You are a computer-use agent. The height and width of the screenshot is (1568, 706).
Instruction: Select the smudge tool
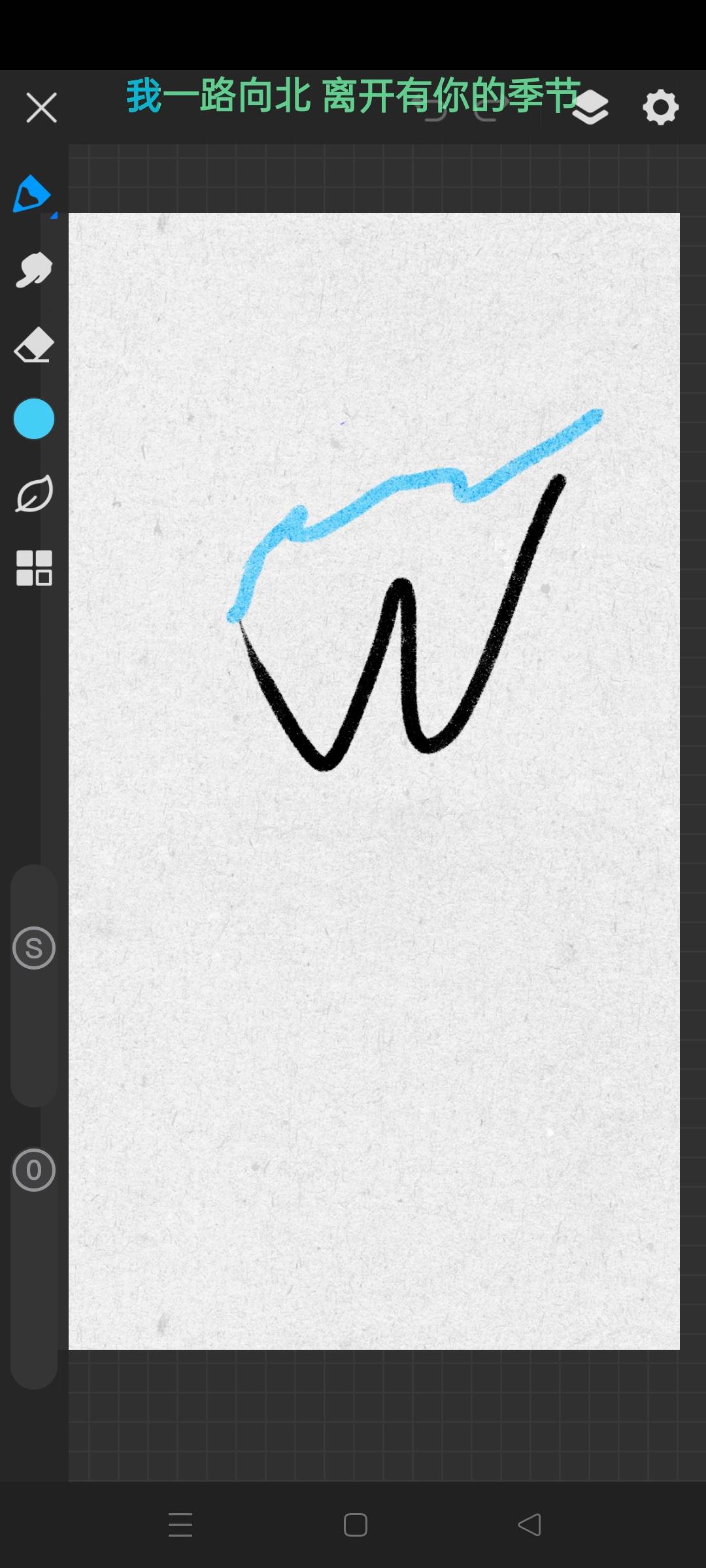[33, 269]
